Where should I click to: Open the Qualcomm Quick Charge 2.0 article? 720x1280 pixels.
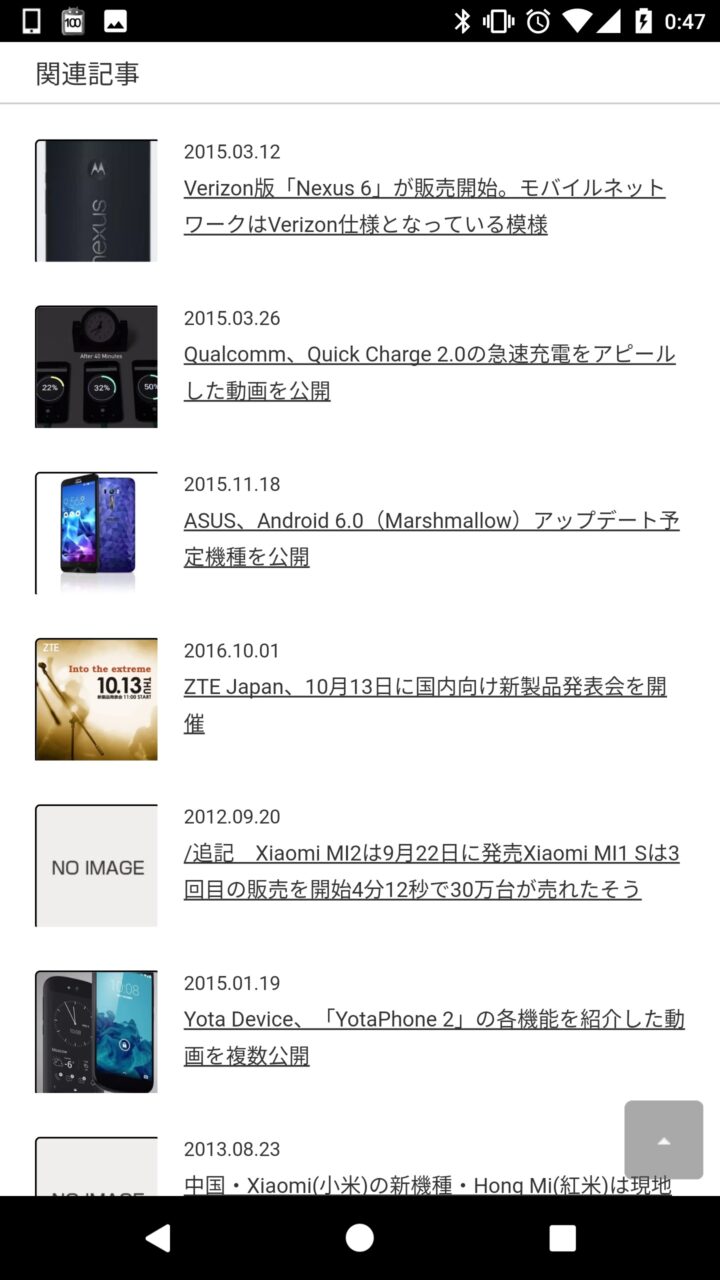(429, 372)
